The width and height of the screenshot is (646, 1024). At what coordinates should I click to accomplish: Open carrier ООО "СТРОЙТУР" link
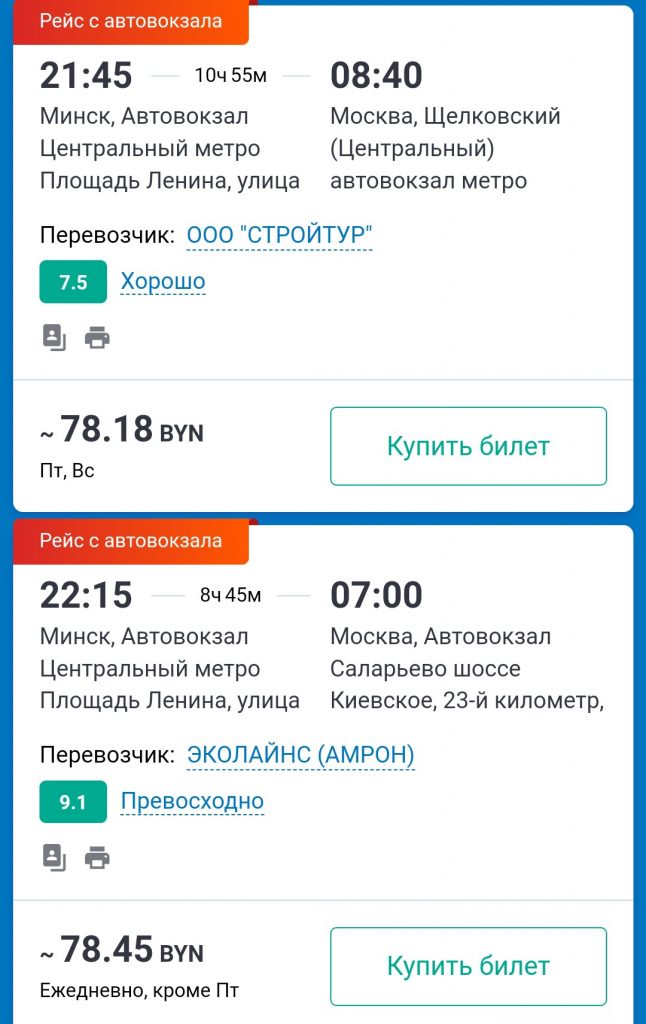(279, 236)
